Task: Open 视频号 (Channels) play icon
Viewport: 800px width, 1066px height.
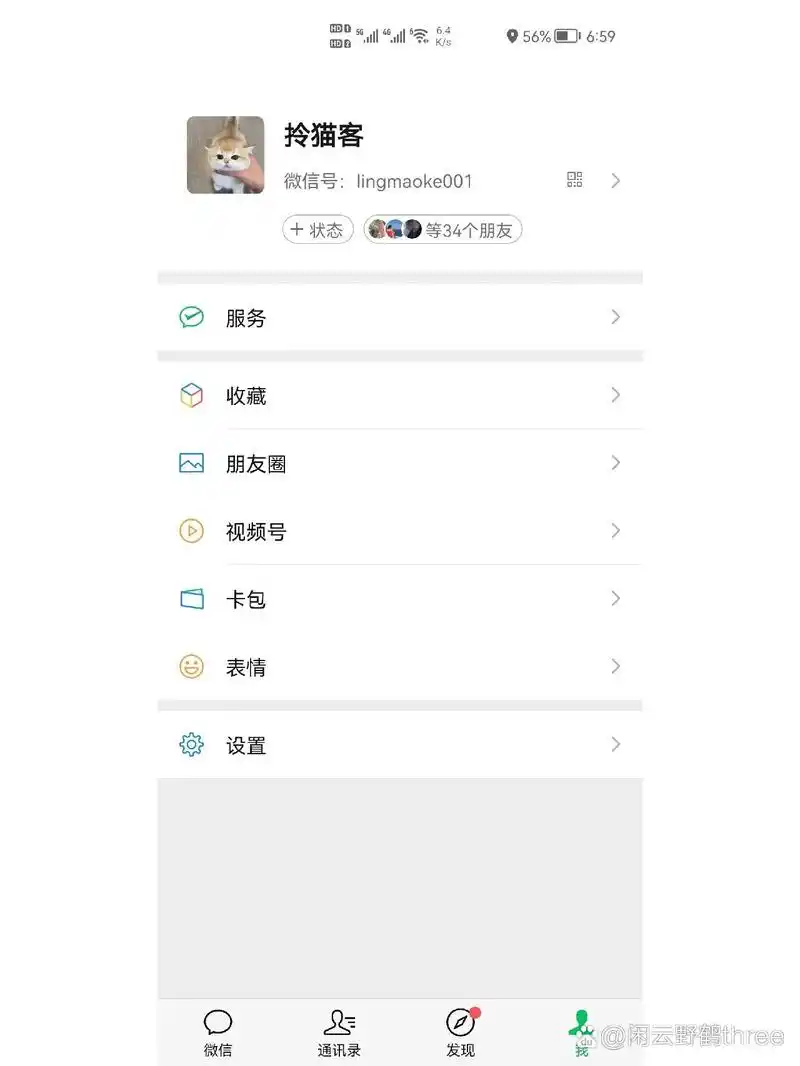Action: click(191, 531)
